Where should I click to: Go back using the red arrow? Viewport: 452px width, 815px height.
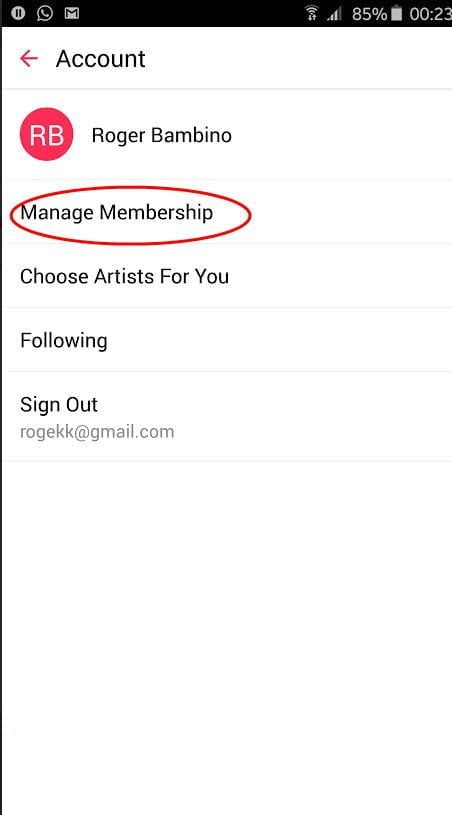(29, 59)
